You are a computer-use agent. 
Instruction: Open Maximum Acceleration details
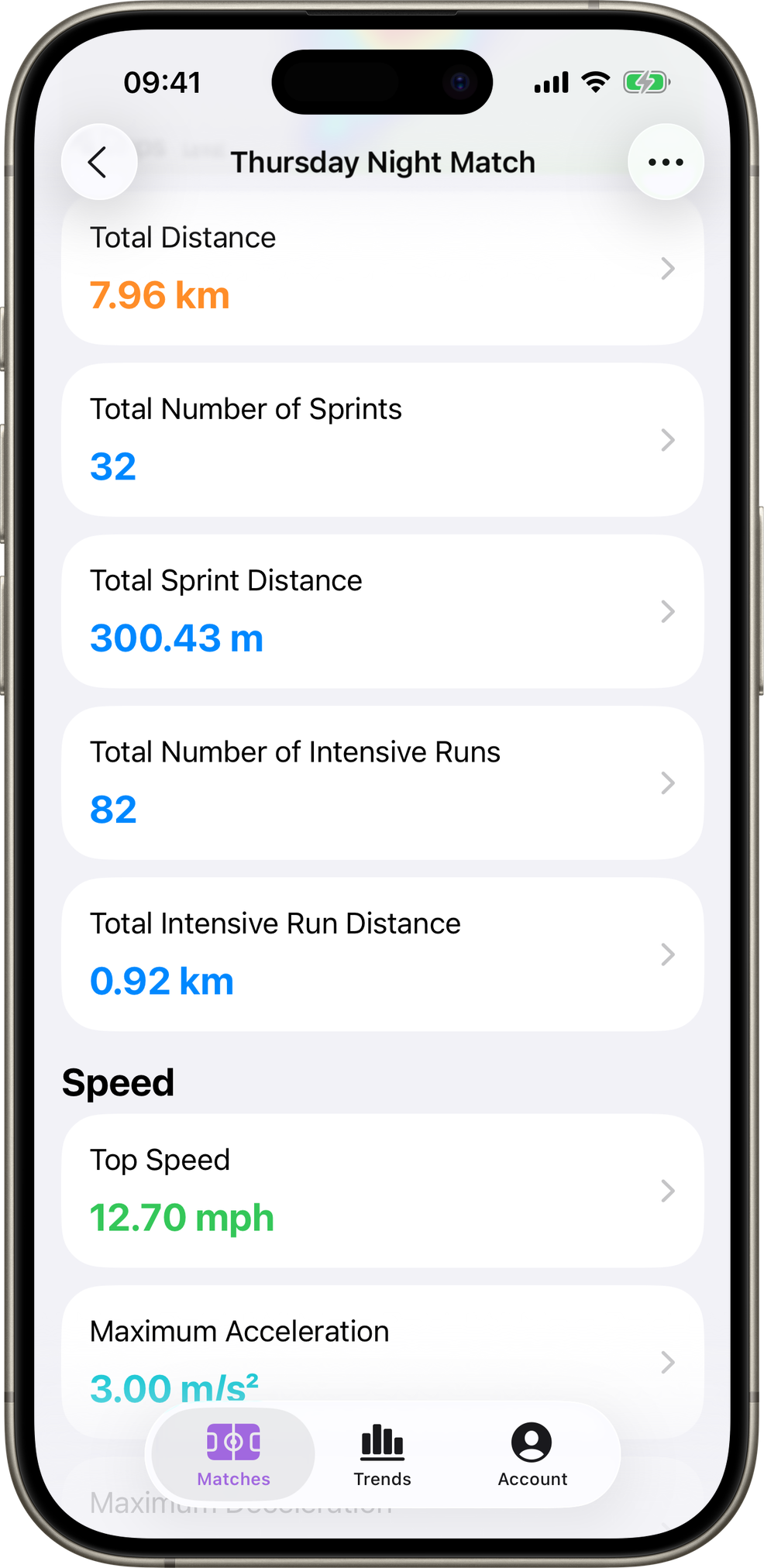382,1348
